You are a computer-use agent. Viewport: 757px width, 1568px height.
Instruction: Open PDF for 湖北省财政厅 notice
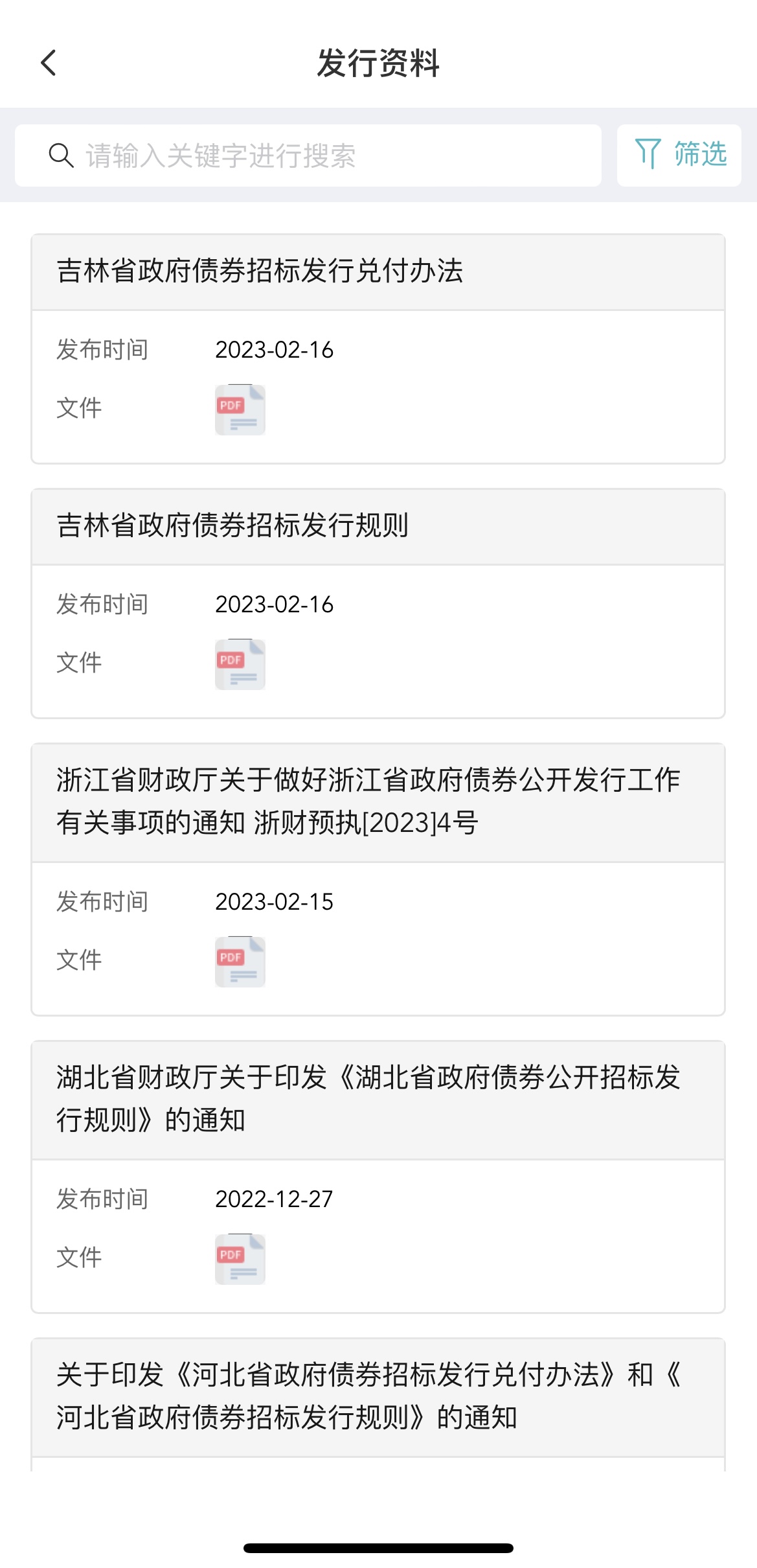point(240,1259)
